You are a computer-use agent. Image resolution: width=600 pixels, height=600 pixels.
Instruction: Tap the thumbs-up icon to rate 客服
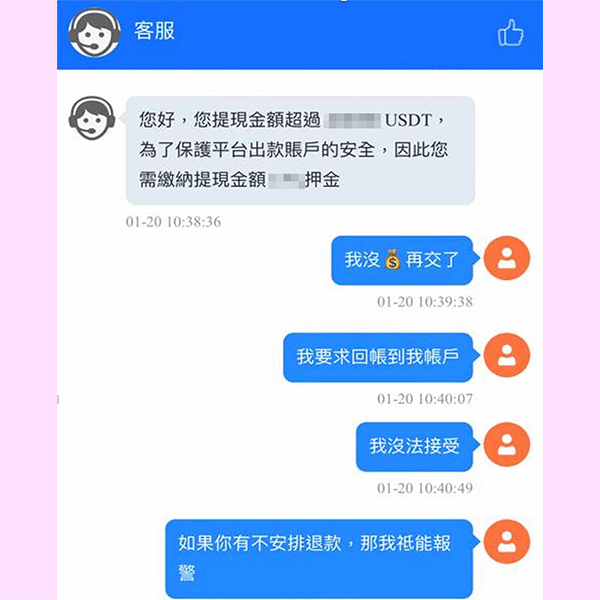(x=510, y=34)
